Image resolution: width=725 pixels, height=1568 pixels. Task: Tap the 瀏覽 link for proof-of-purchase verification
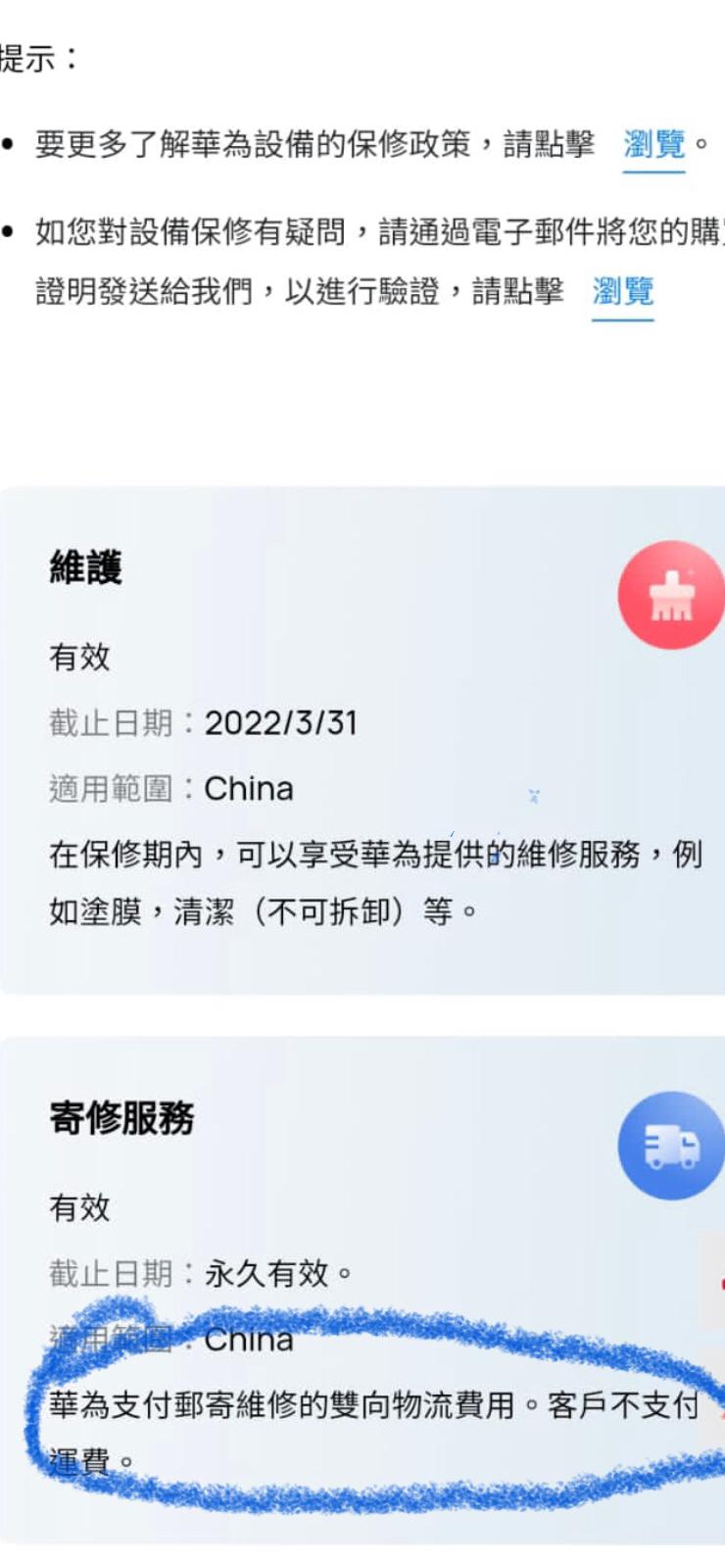(622, 291)
